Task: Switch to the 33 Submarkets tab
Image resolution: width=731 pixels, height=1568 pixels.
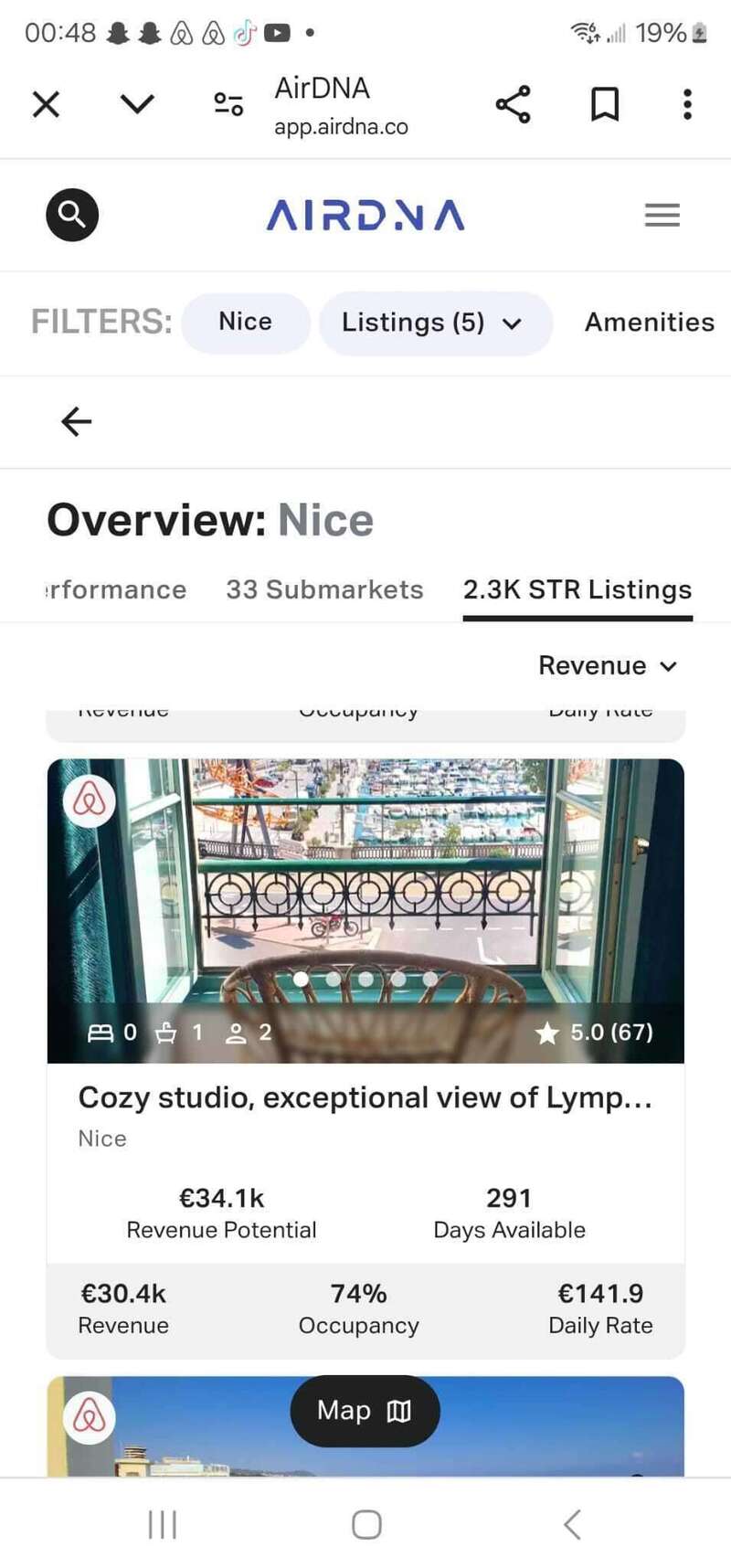Action: coord(324,589)
